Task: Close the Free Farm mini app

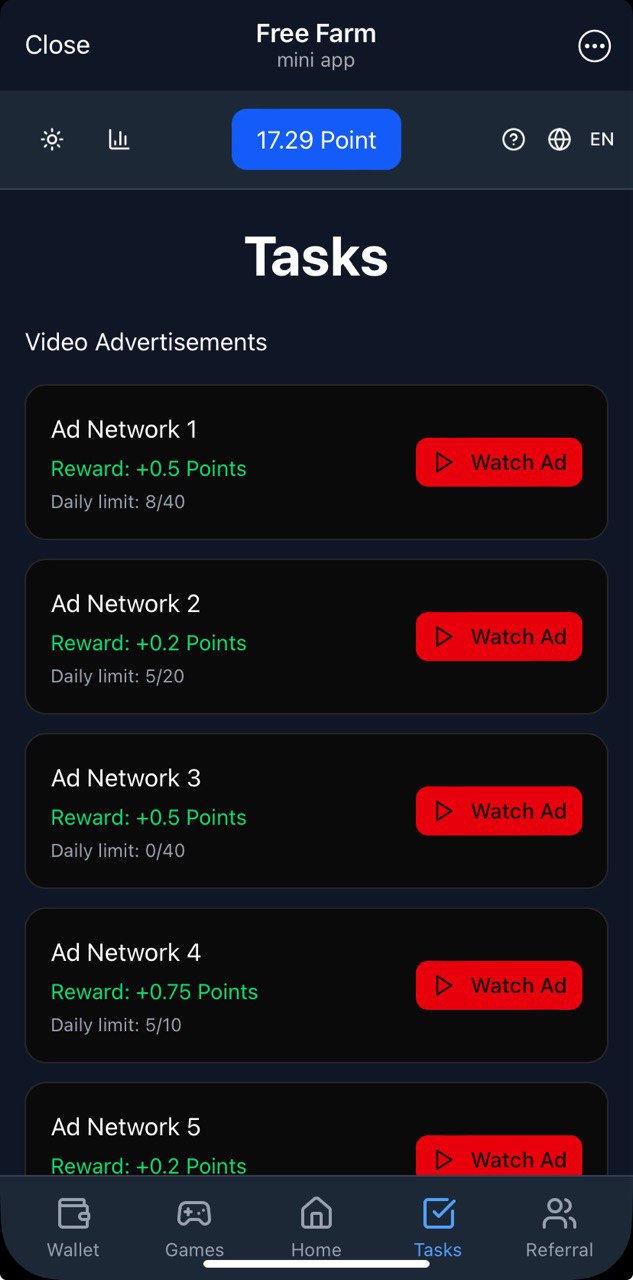Action: click(57, 45)
